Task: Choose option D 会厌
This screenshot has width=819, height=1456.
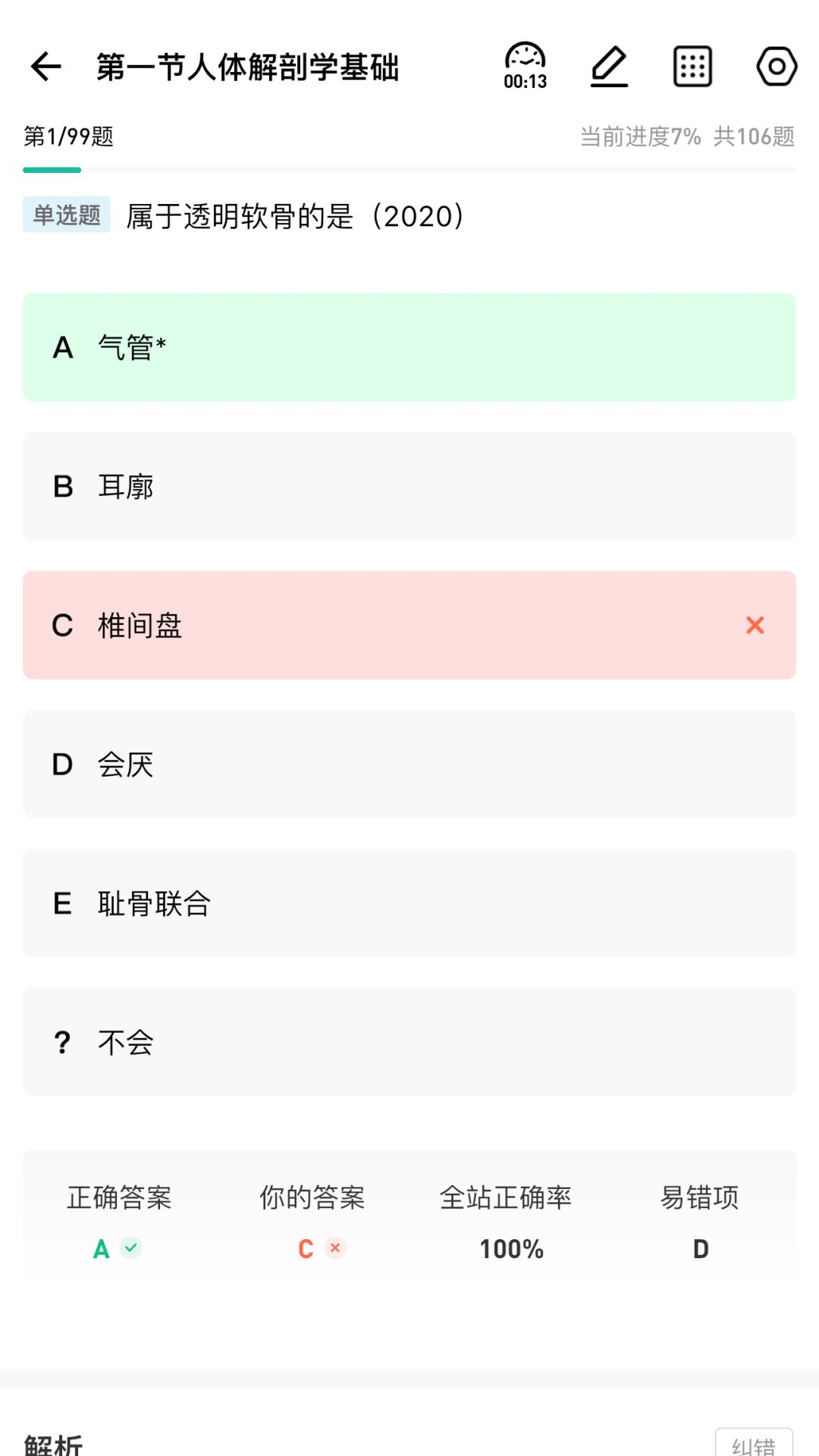Action: [x=409, y=764]
